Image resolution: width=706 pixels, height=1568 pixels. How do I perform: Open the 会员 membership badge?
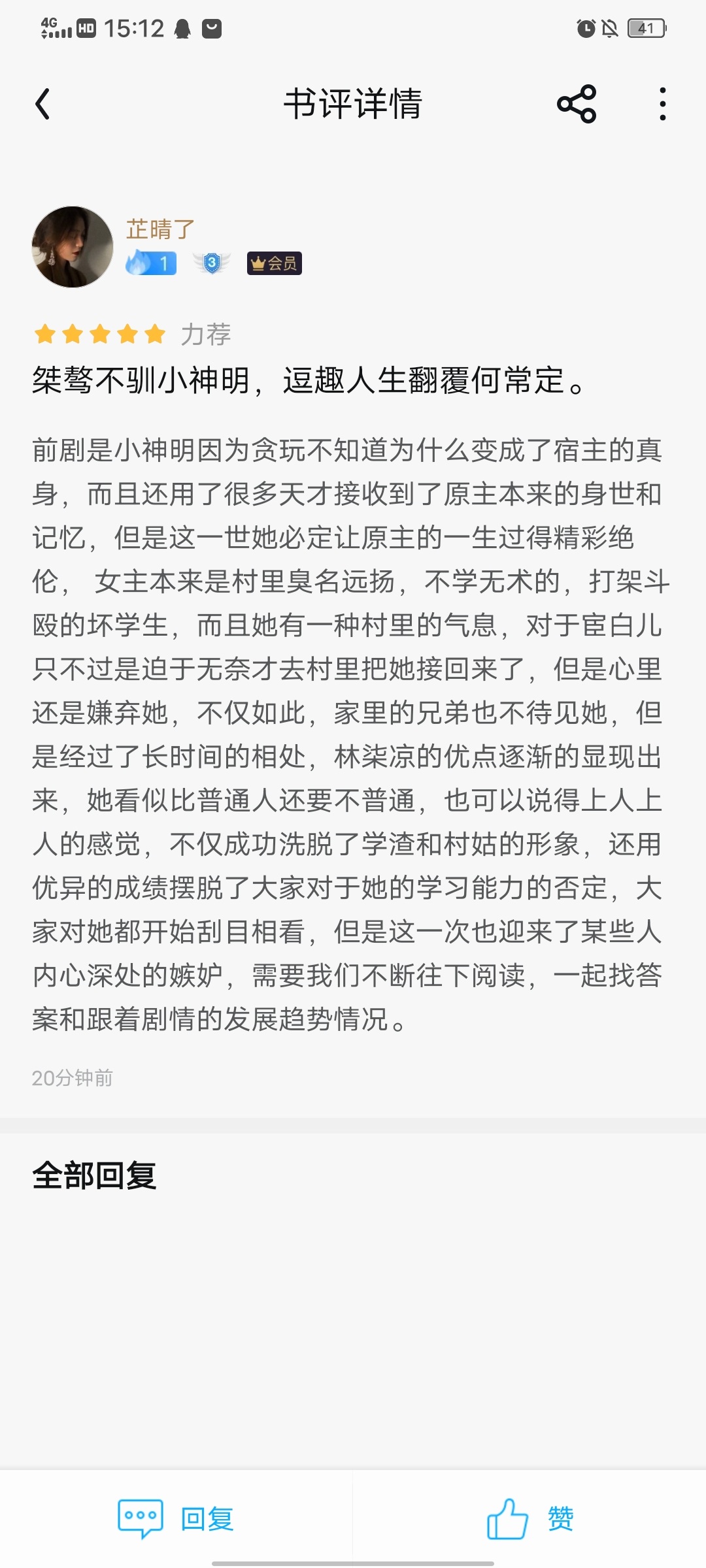point(274,263)
